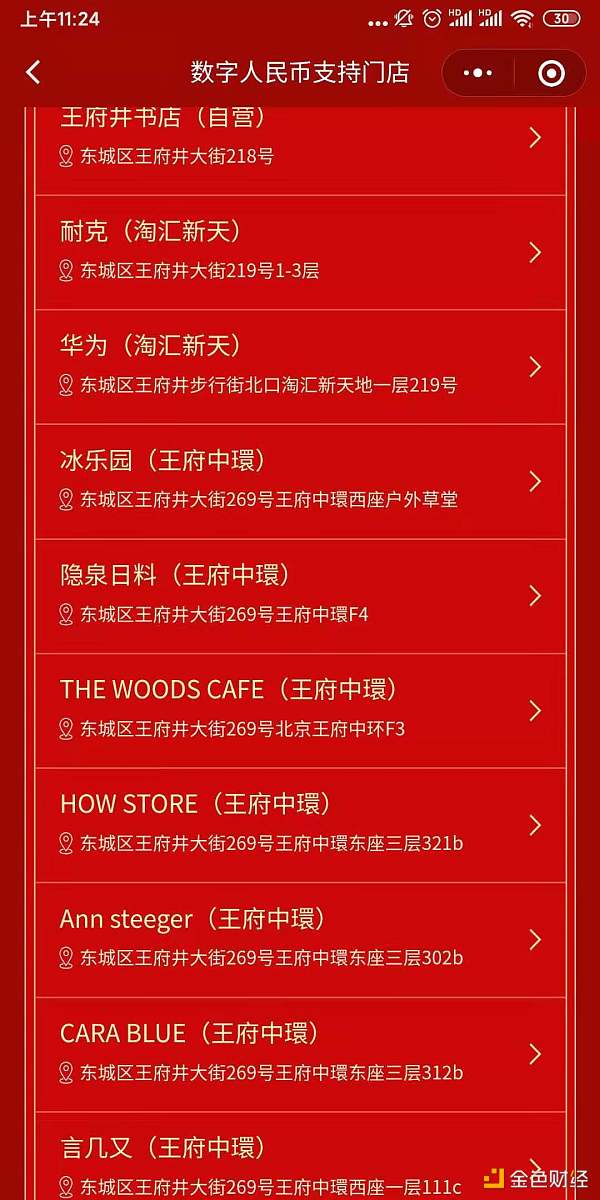The image size is (600, 1200).
Task: Go back using the top-left arrow
Action: pyautogui.click(x=33, y=72)
